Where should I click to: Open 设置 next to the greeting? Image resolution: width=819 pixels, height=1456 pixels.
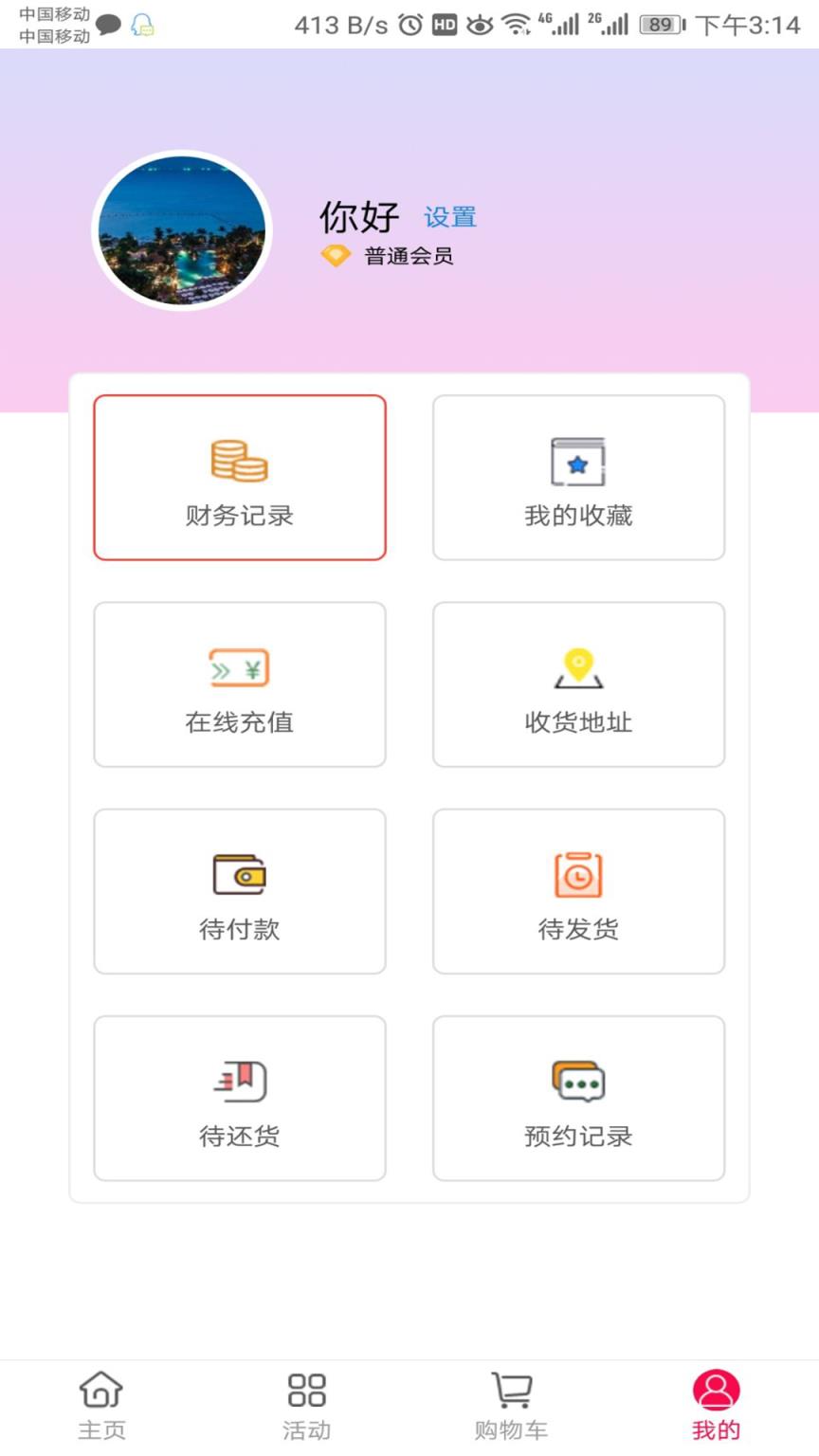[452, 217]
